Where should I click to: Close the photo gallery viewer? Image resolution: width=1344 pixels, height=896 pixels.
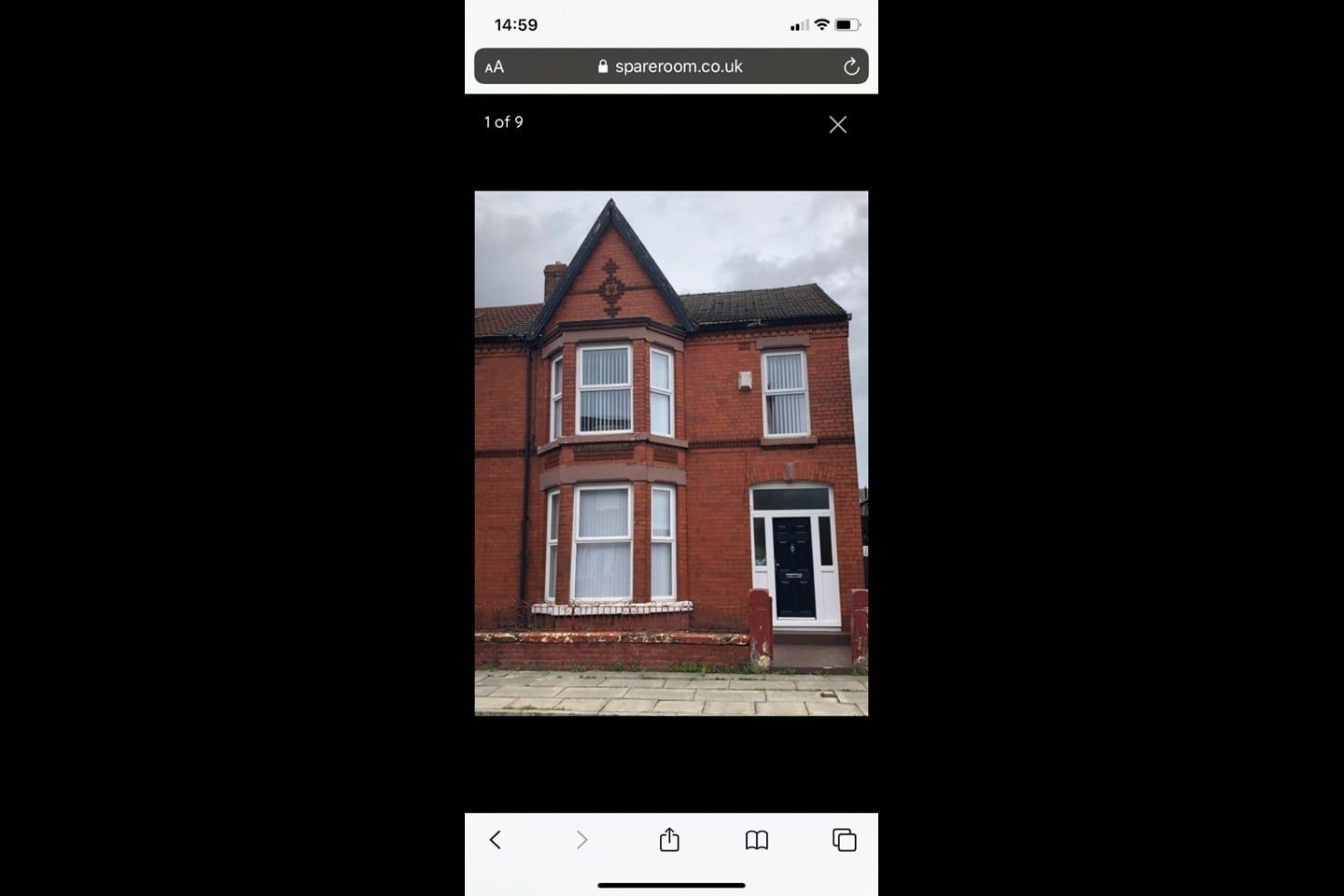pos(837,124)
